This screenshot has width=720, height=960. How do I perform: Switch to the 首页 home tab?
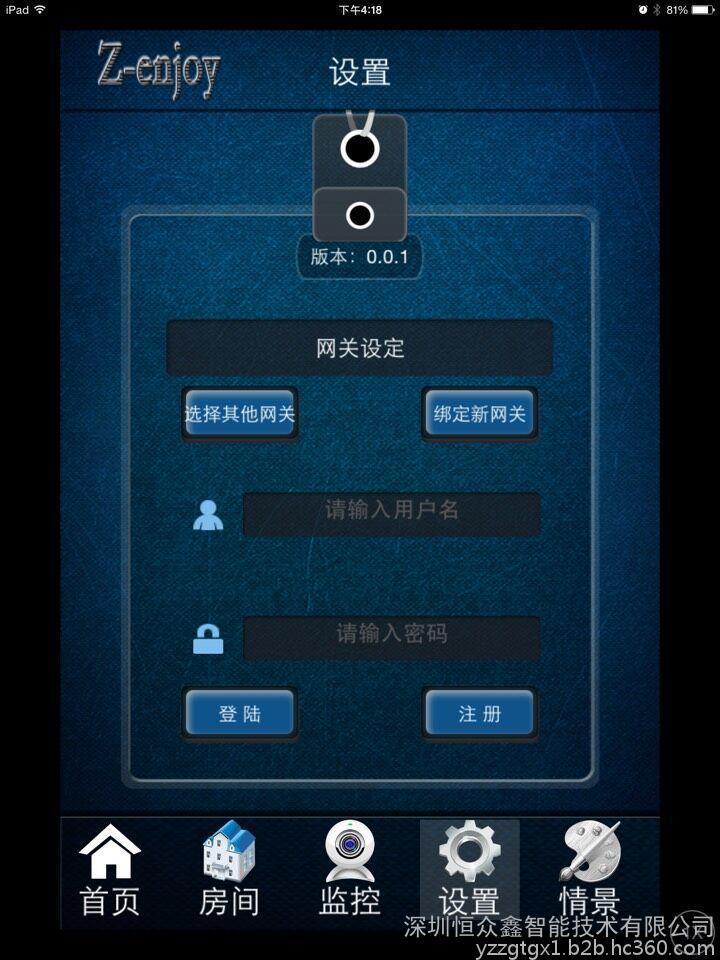(x=110, y=868)
